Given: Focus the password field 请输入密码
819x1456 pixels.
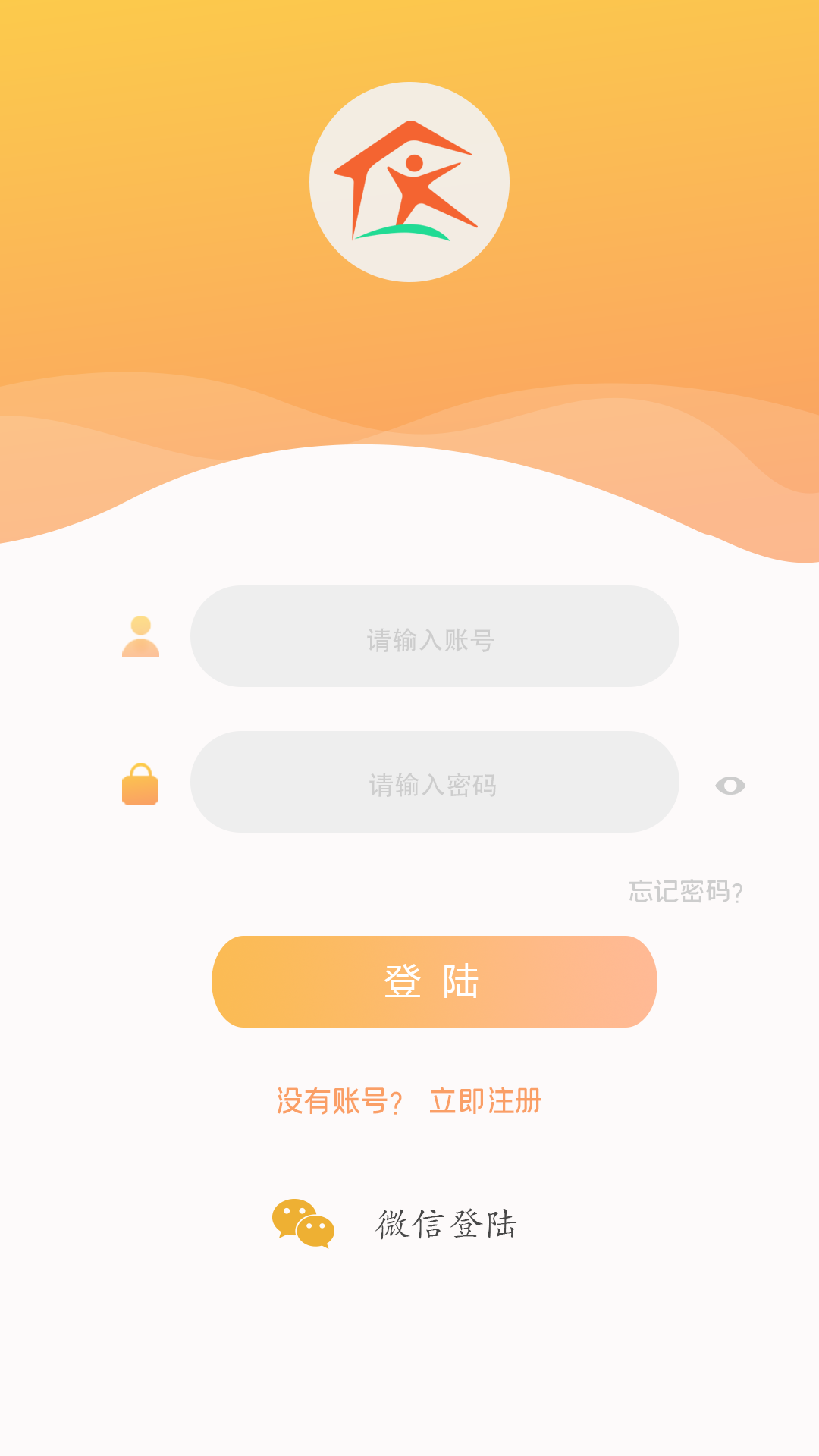Looking at the screenshot, I should [x=434, y=783].
